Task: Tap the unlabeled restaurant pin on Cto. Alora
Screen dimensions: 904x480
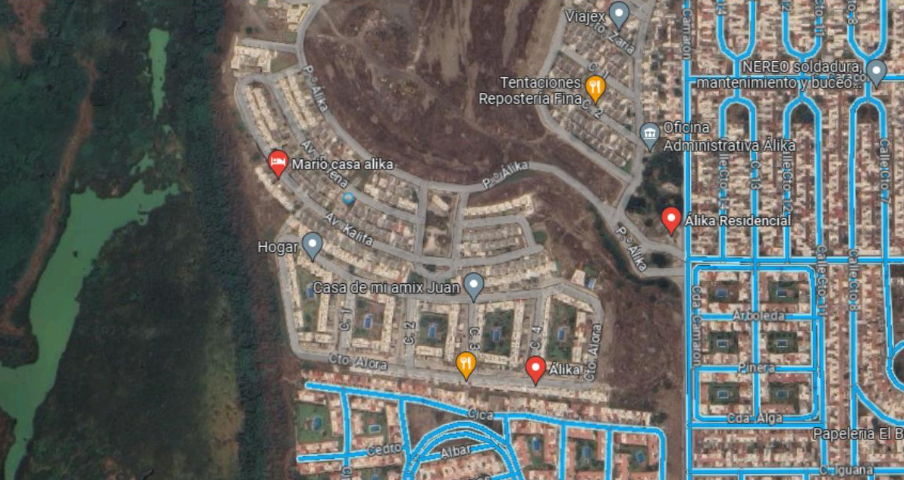Action: tap(466, 365)
